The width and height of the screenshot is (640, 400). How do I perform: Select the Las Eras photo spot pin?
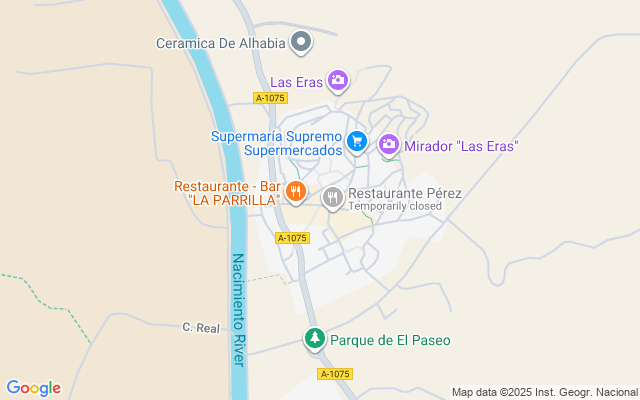point(338,80)
